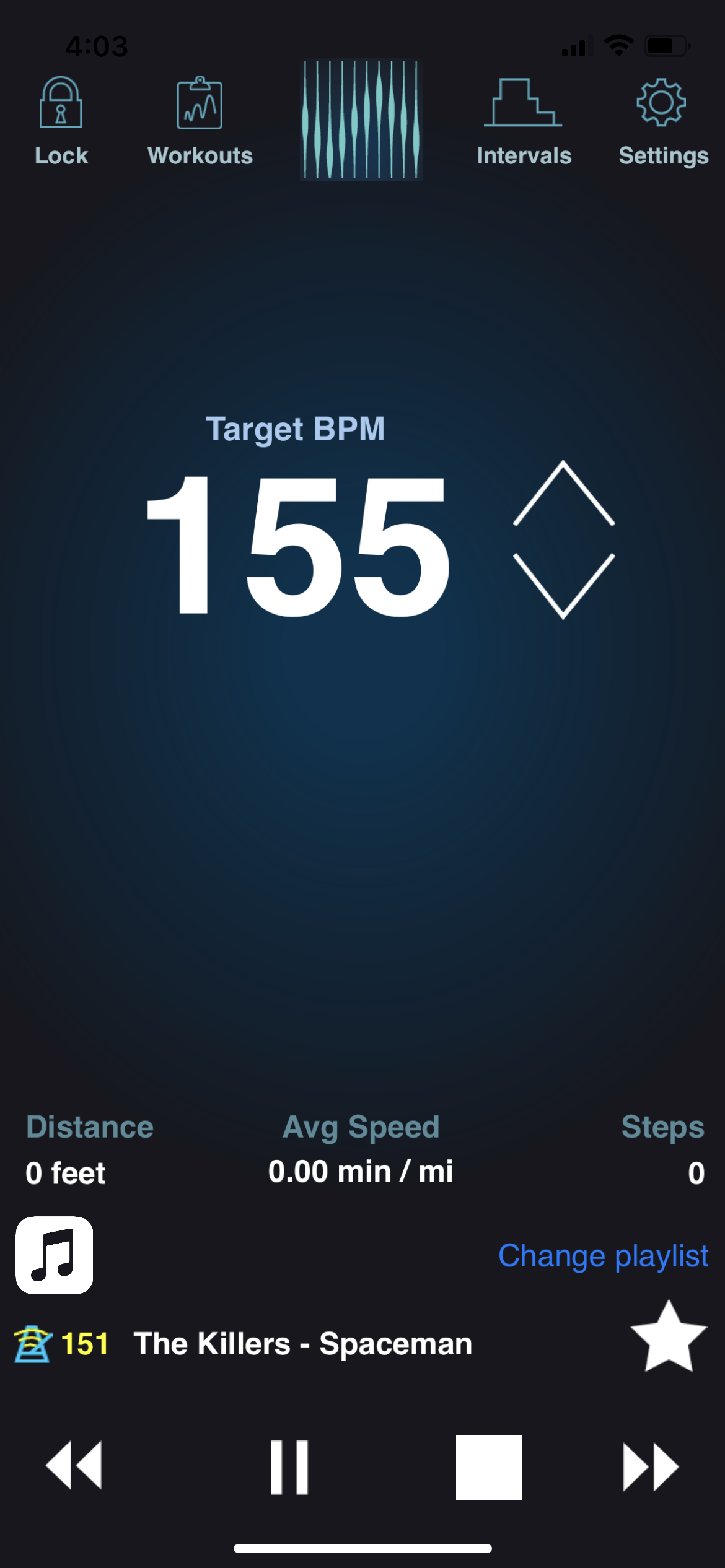Decrease the target BPM with down arrow

[563, 586]
